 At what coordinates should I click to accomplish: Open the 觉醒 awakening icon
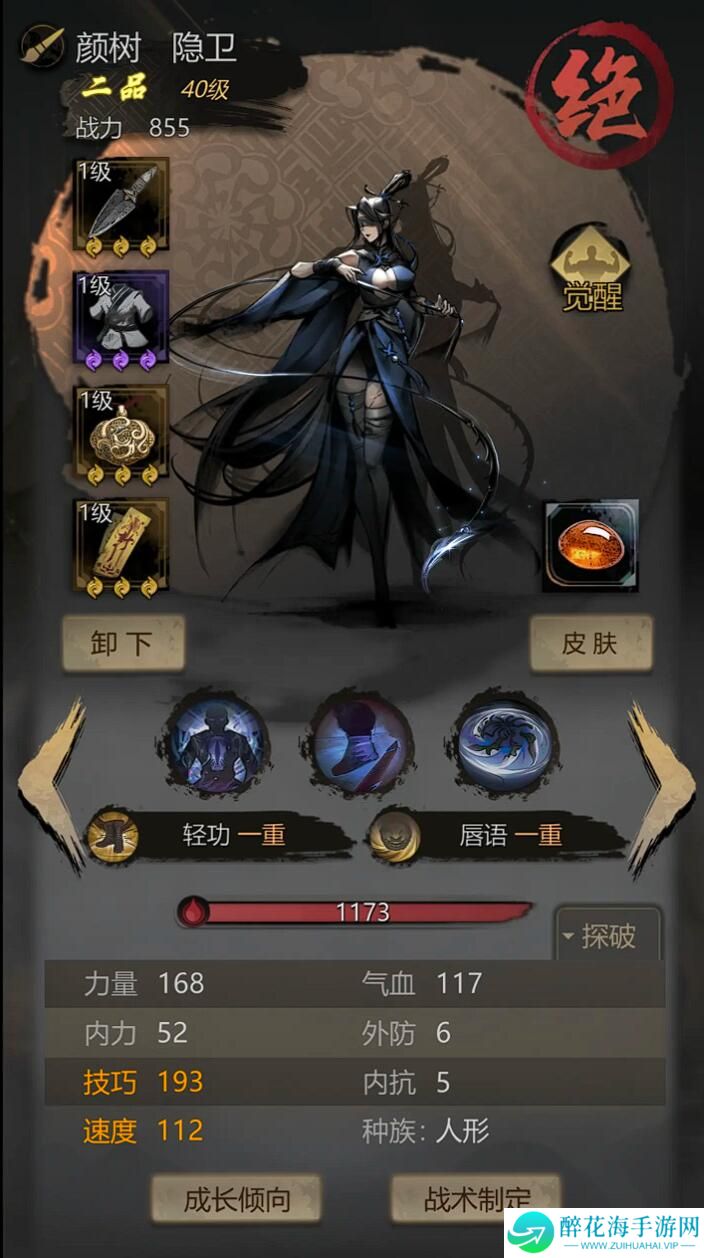(x=591, y=269)
